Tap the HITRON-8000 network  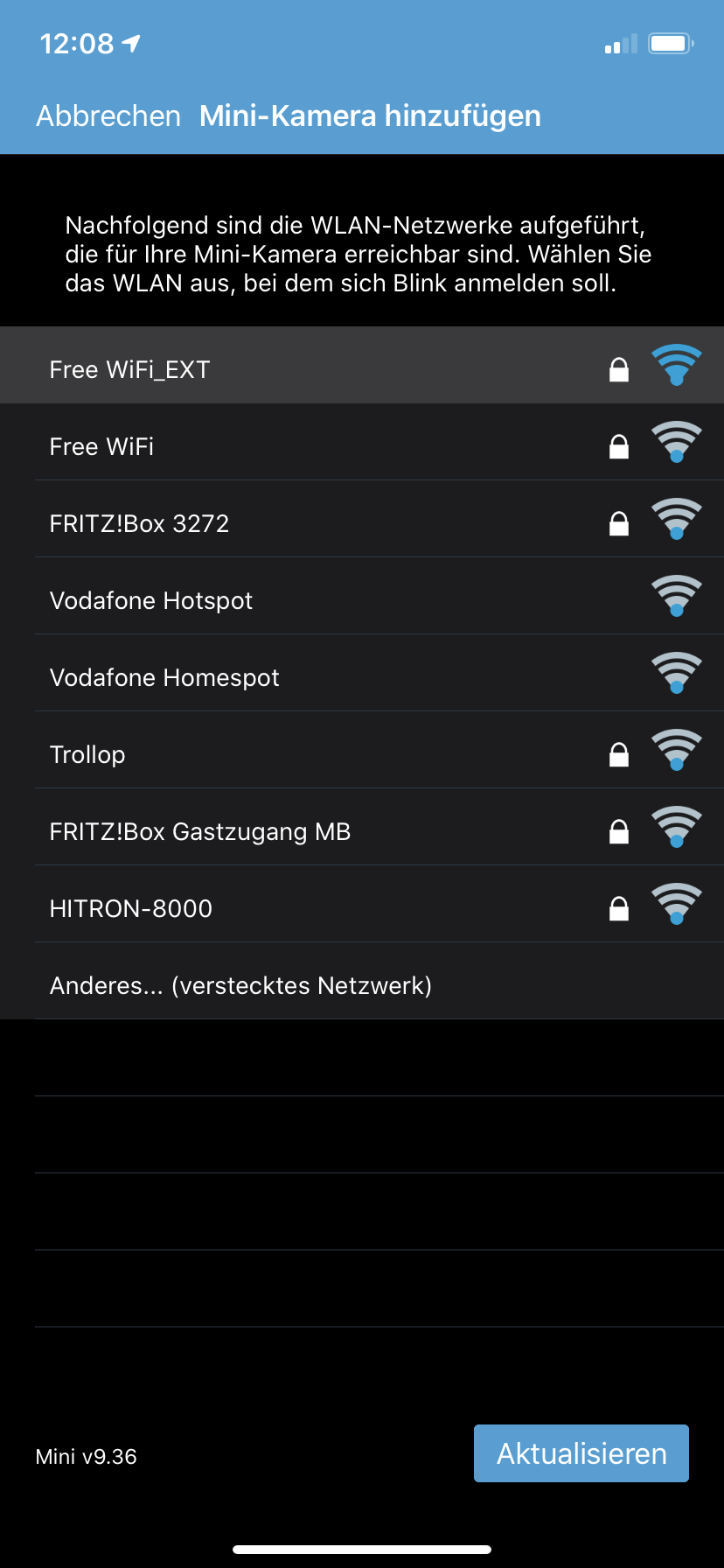(x=131, y=908)
